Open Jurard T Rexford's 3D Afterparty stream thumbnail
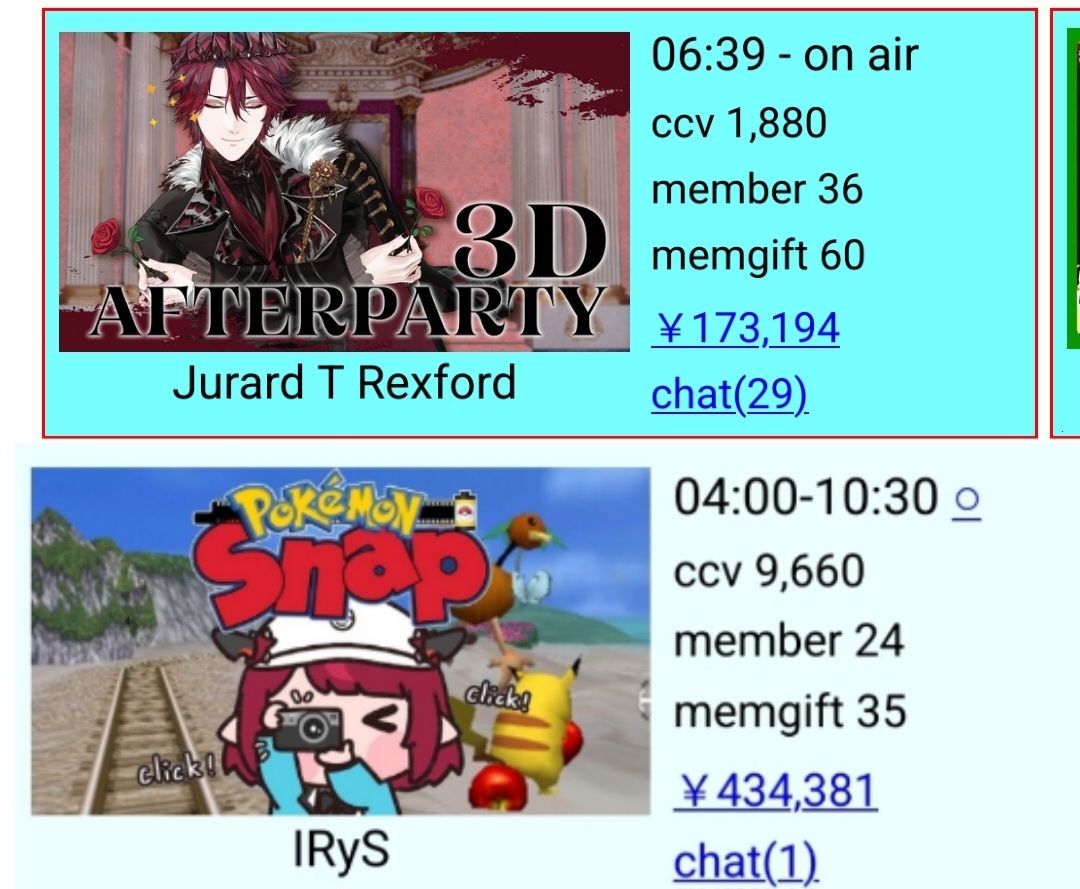Screen dimensions: 1080x889 click(344, 192)
